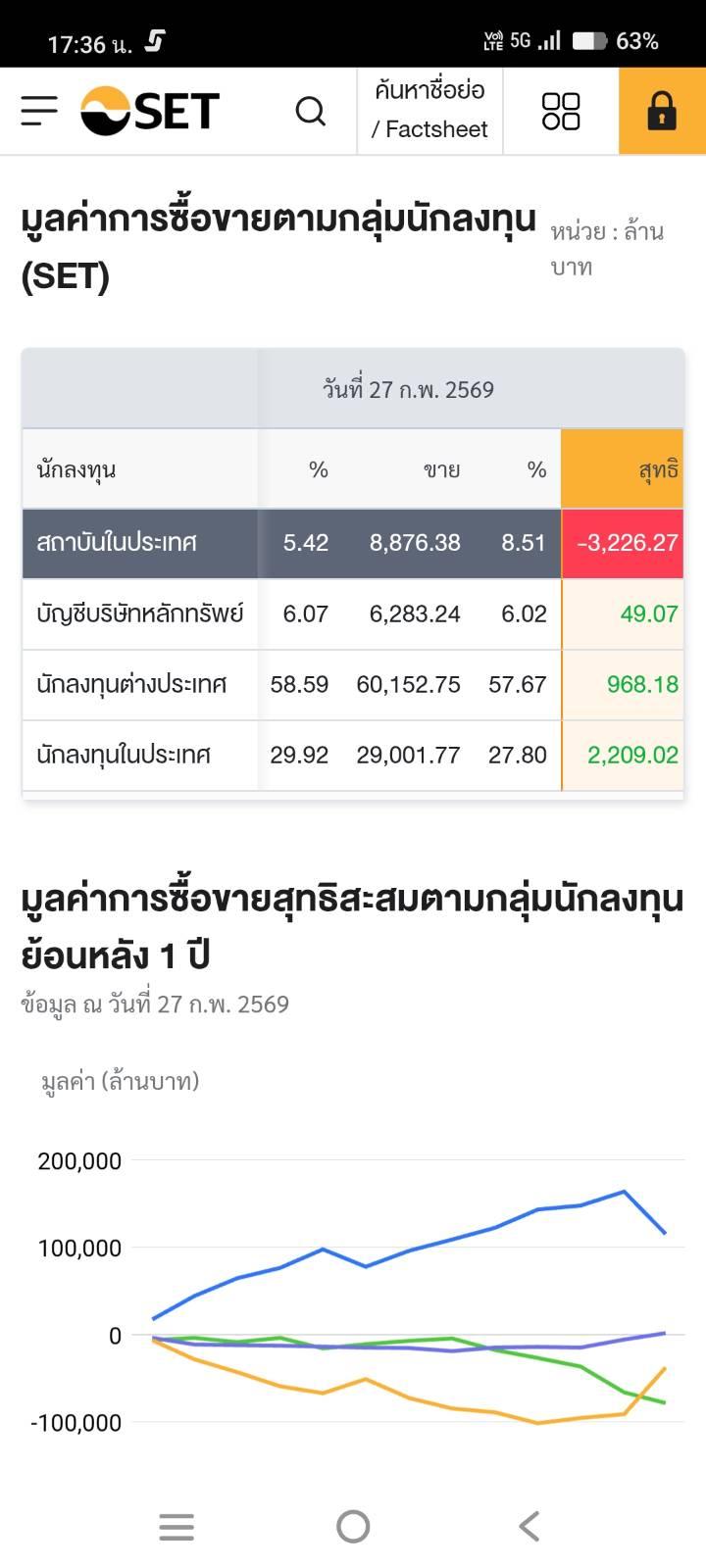706x1568 pixels.
Task: Open recent apps from the navigation bar
Action: (176, 1526)
